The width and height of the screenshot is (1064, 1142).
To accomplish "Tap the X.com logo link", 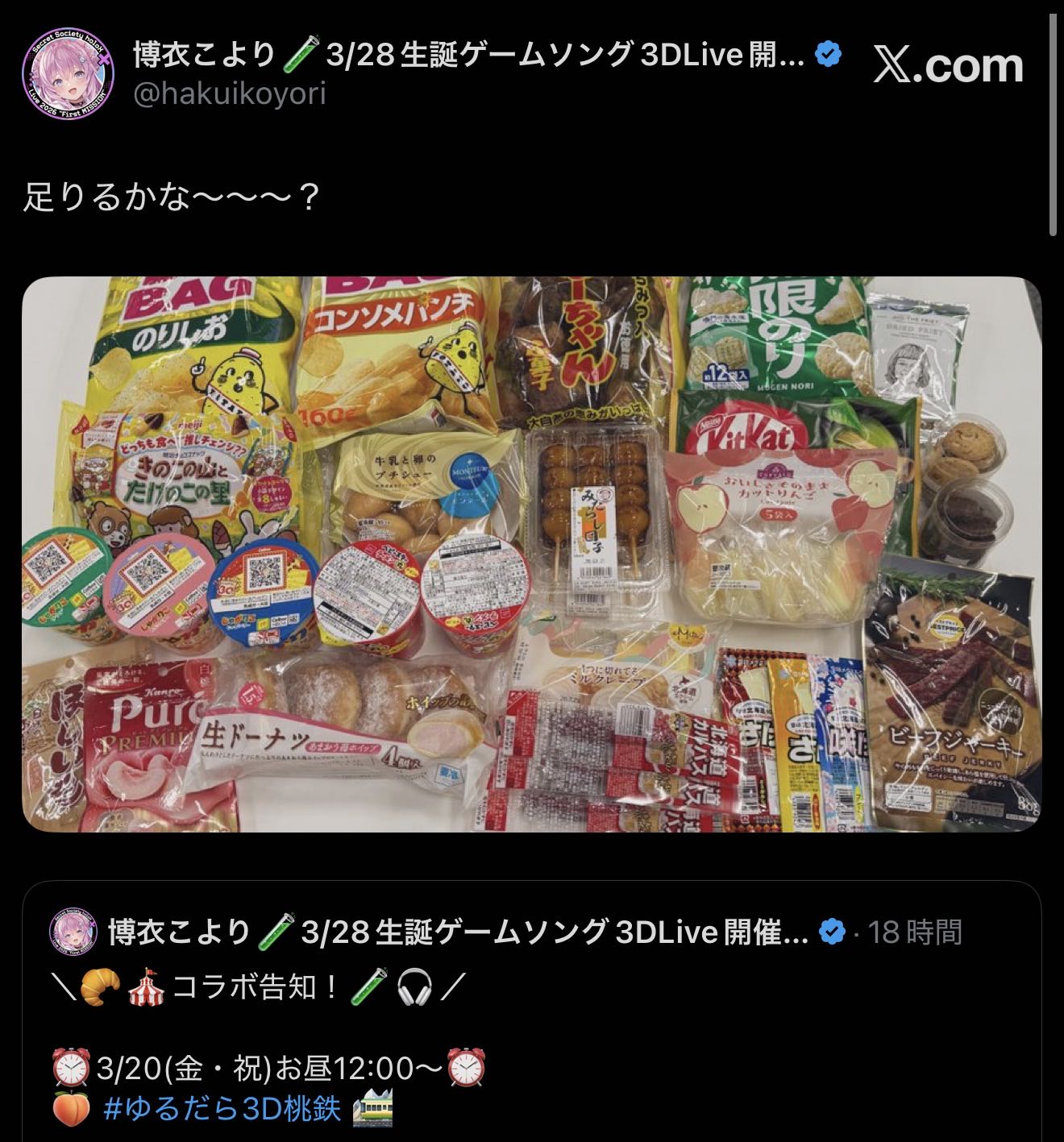I will 948,66.
